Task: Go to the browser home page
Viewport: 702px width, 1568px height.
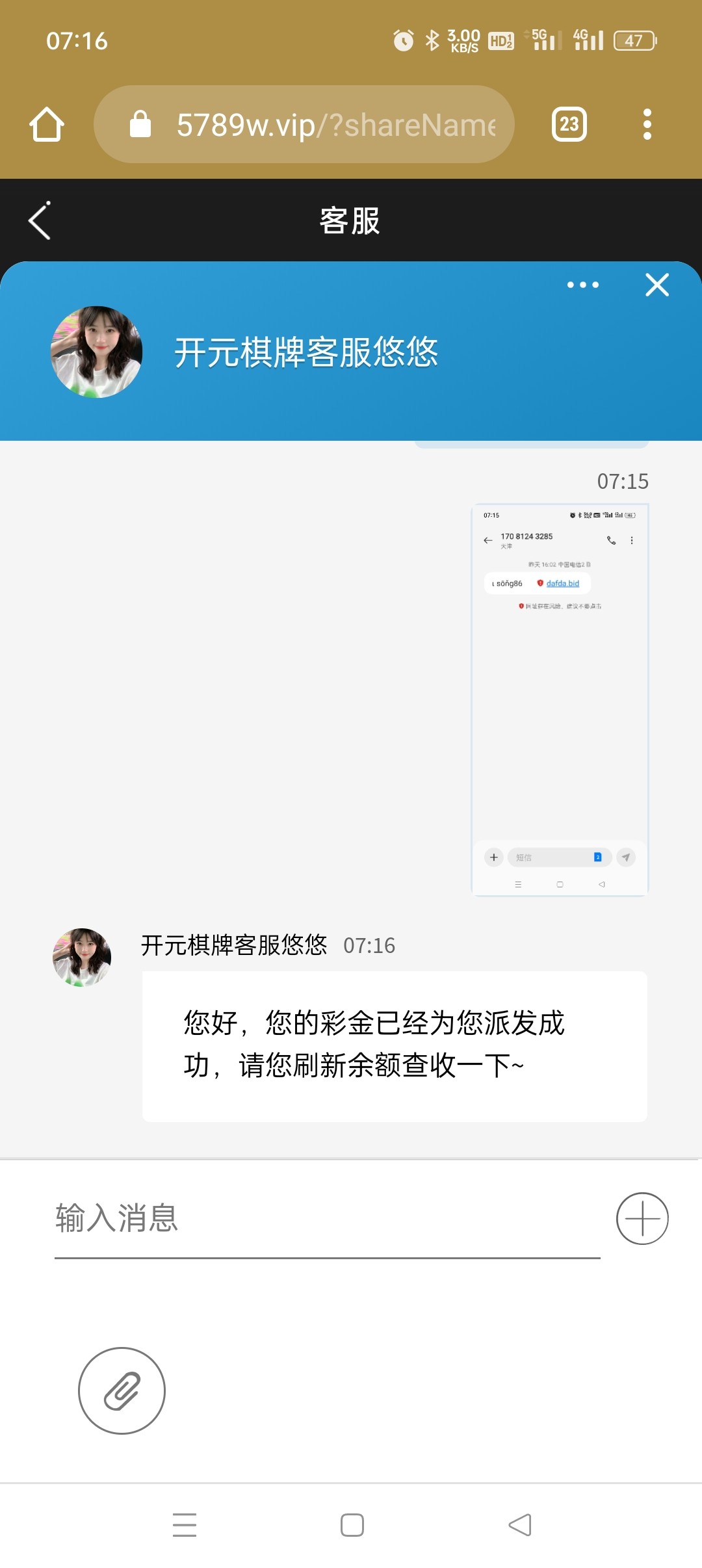Action: coord(47,124)
